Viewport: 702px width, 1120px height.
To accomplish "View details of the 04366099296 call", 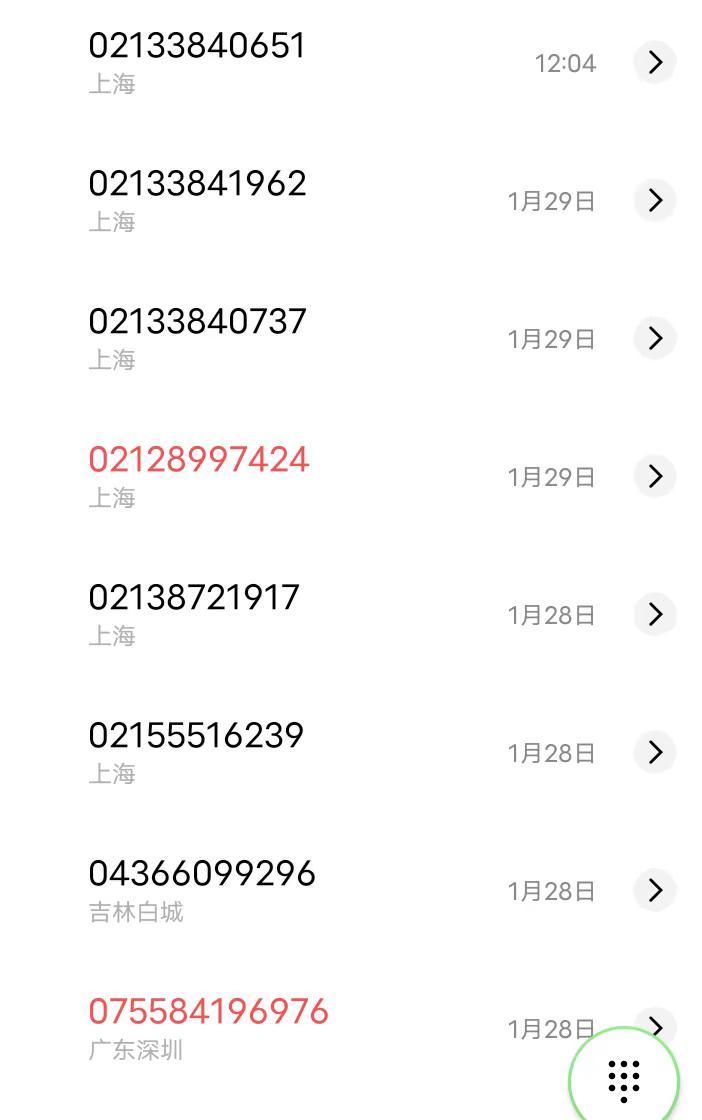I will point(655,890).
